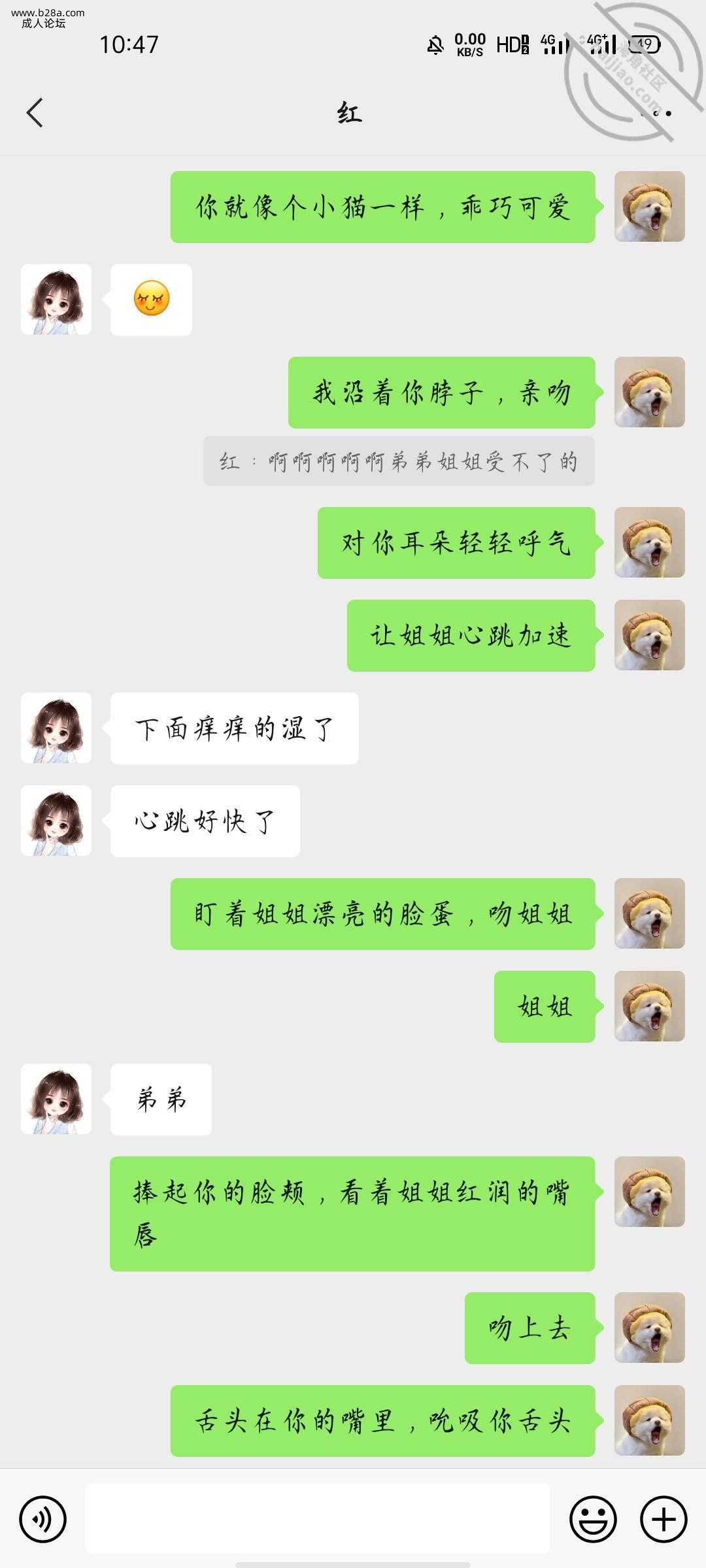The width and height of the screenshot is (706, 1568).
Task: Open the emoji picker
Action: (x=593, y=1519)
